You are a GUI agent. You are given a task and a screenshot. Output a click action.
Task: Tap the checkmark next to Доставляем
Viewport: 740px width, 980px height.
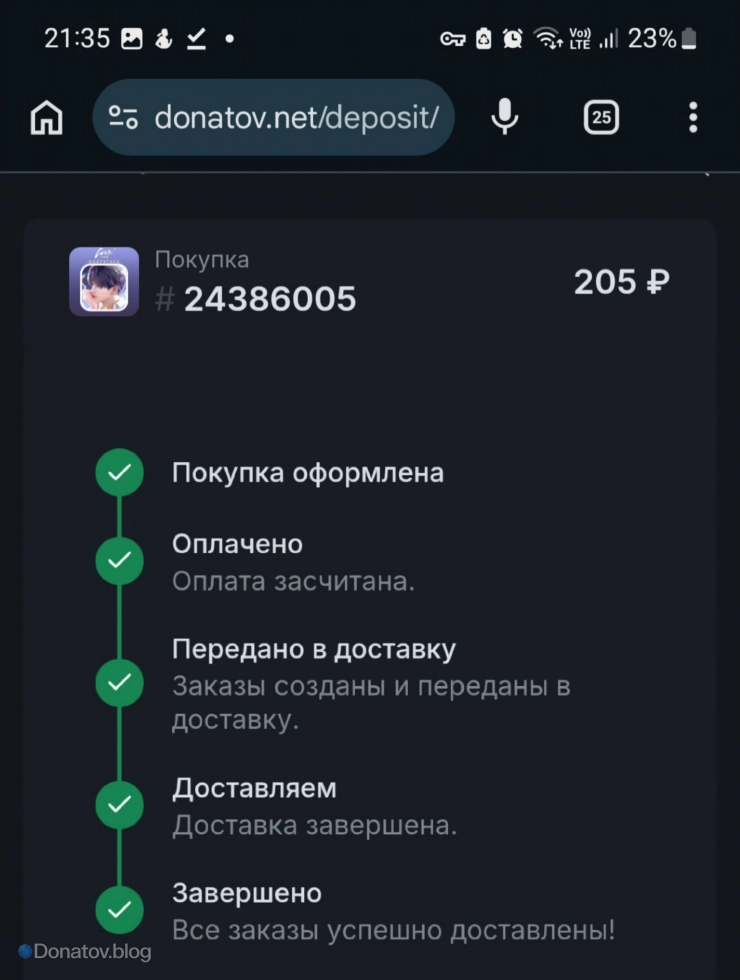[119, 805]
